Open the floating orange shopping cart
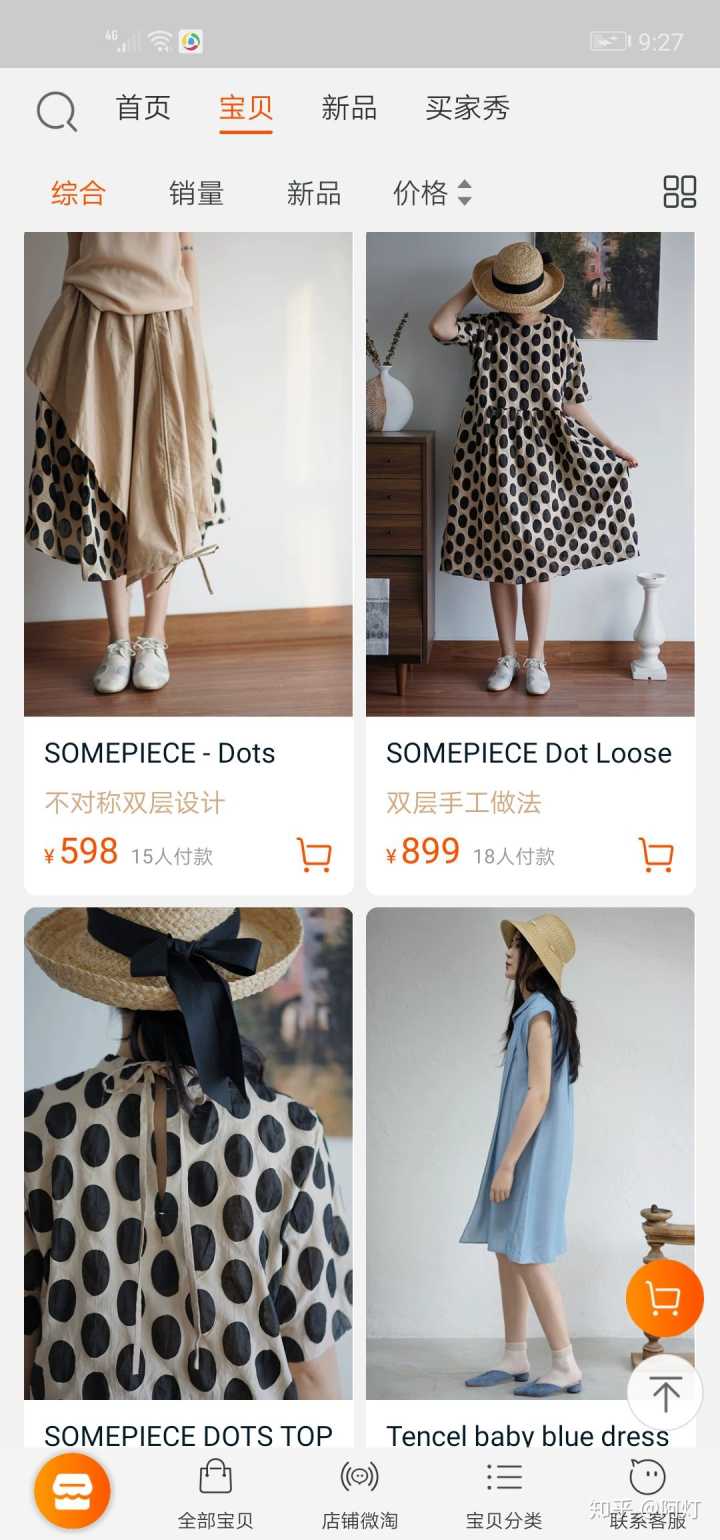Image resolution: width=720 pixels, height=1540 pixels. click(x=664, y=1298)
